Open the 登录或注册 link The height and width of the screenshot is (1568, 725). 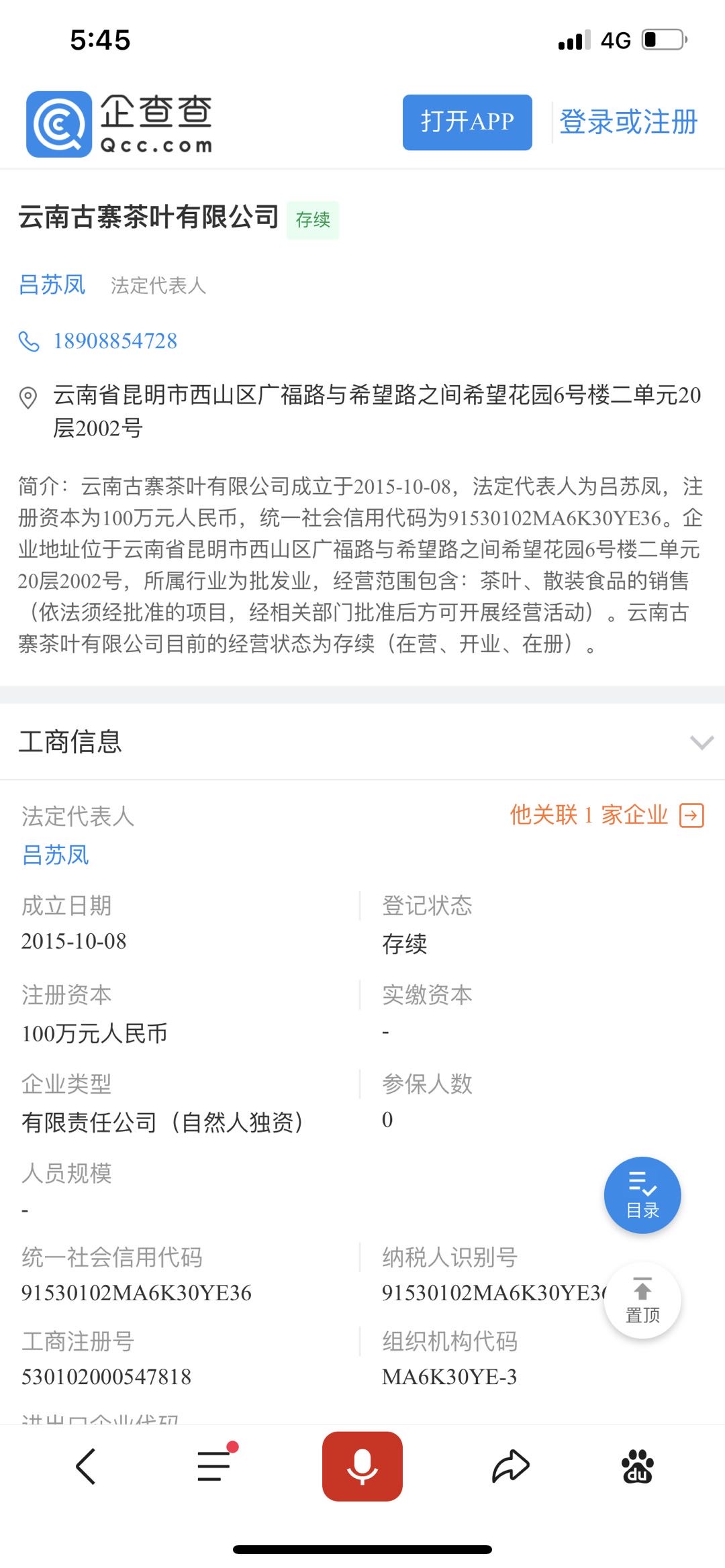(628, 122)
